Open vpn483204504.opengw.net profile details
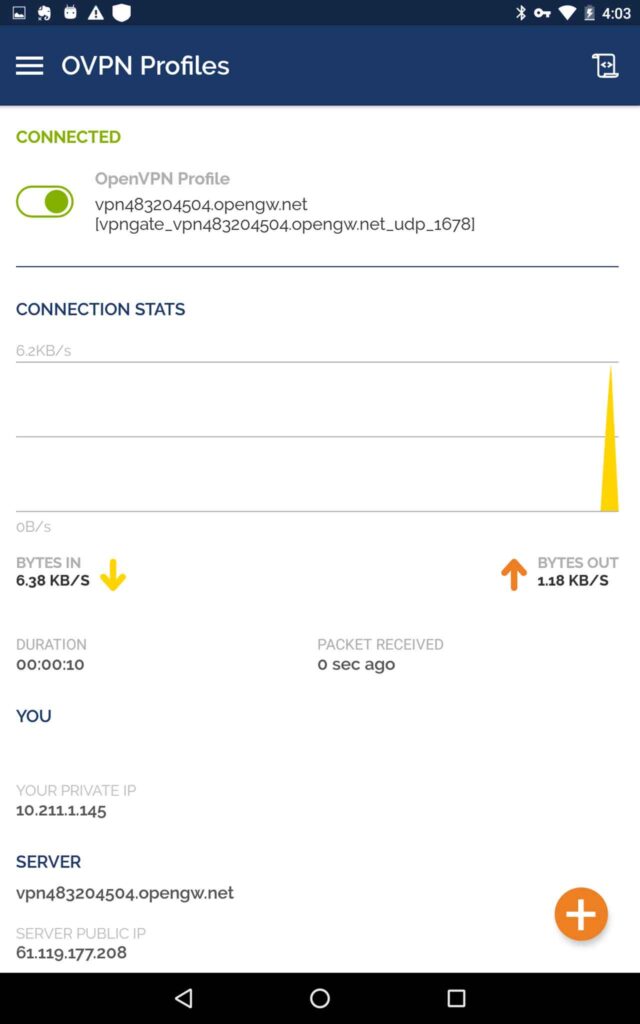 [284, 213]
